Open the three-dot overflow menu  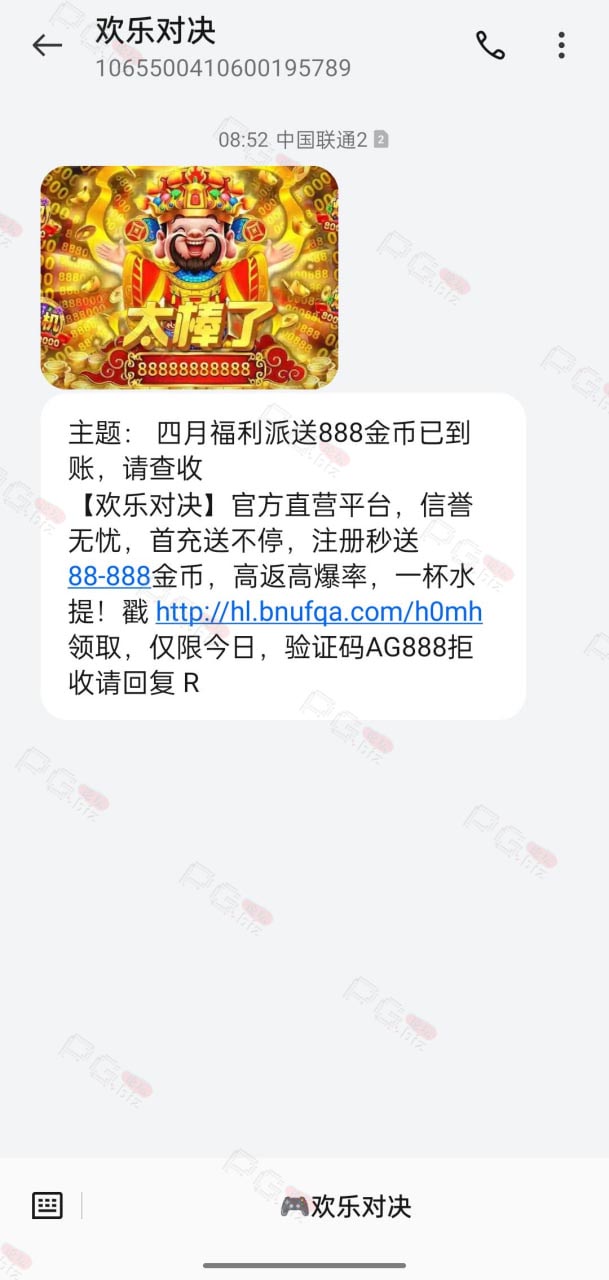(561, 45)
